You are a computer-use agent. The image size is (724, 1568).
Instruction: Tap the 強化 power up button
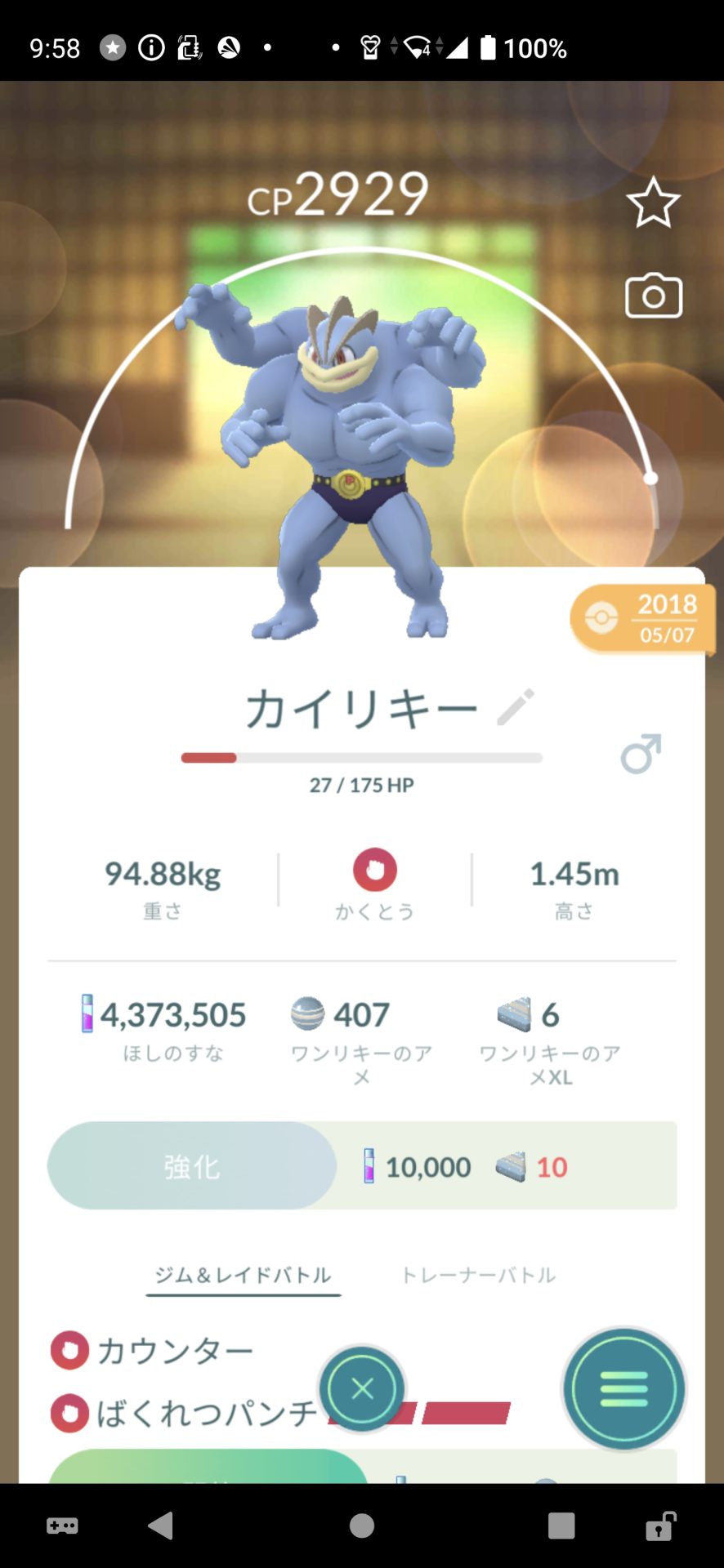pyautogui.click(x=192, y=1166)
